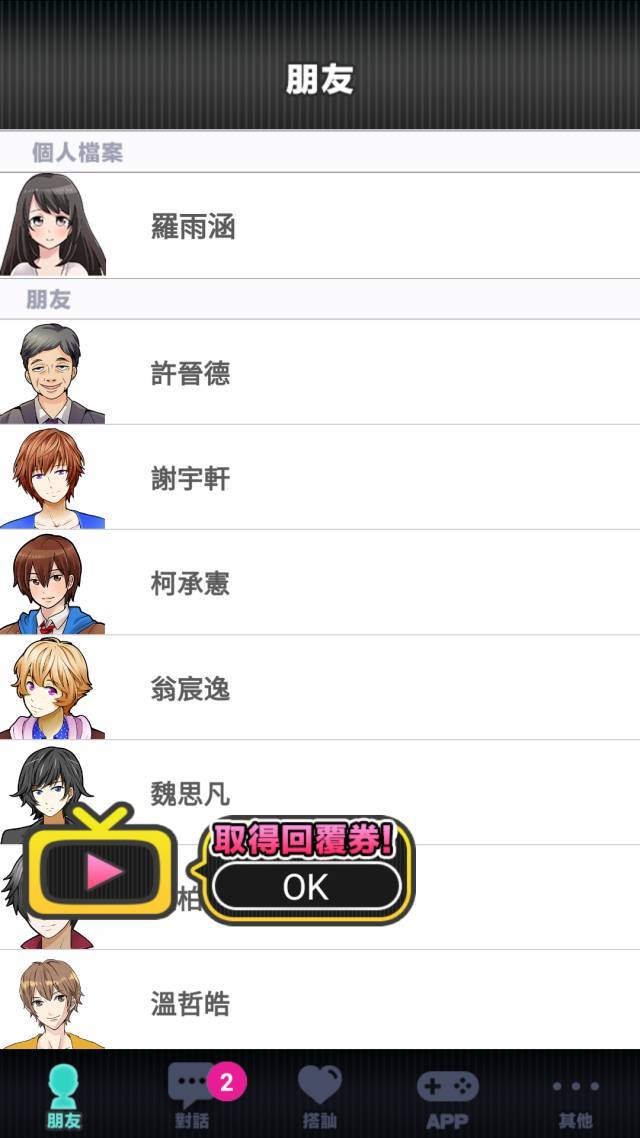
Task: Open 羅雨涵's personal profile
Action: 320,226
